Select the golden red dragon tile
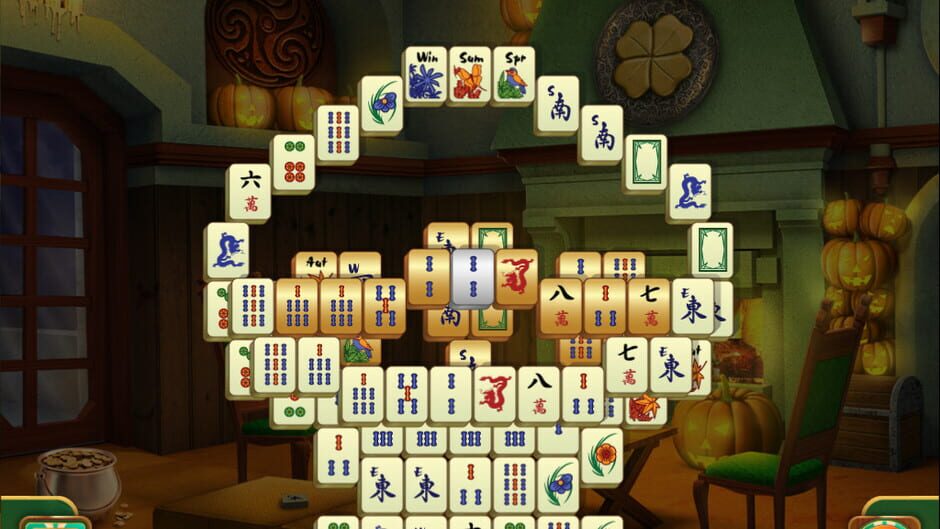Screen dimensions: 940x529 pyautogui.click(x=517, y=277)
